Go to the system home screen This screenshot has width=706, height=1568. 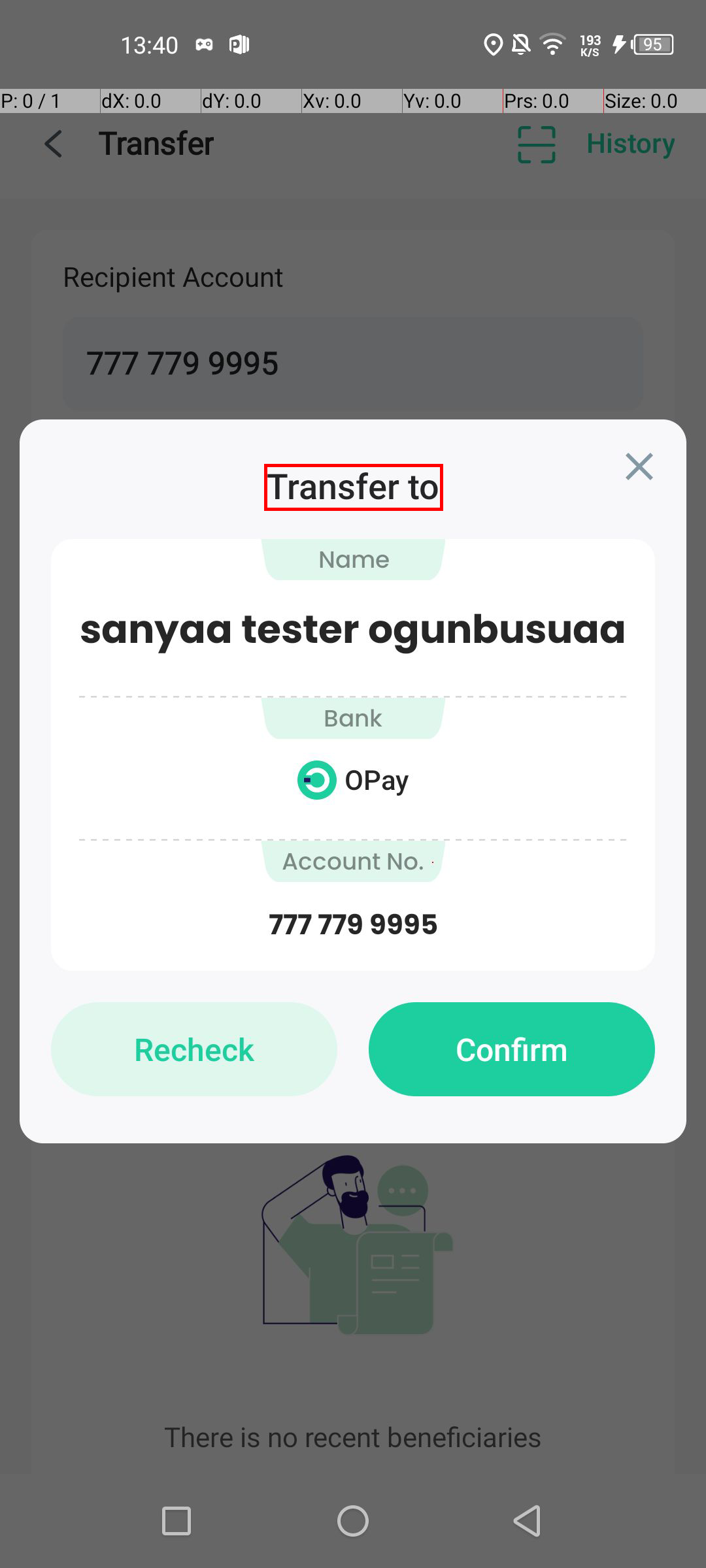353,1521
